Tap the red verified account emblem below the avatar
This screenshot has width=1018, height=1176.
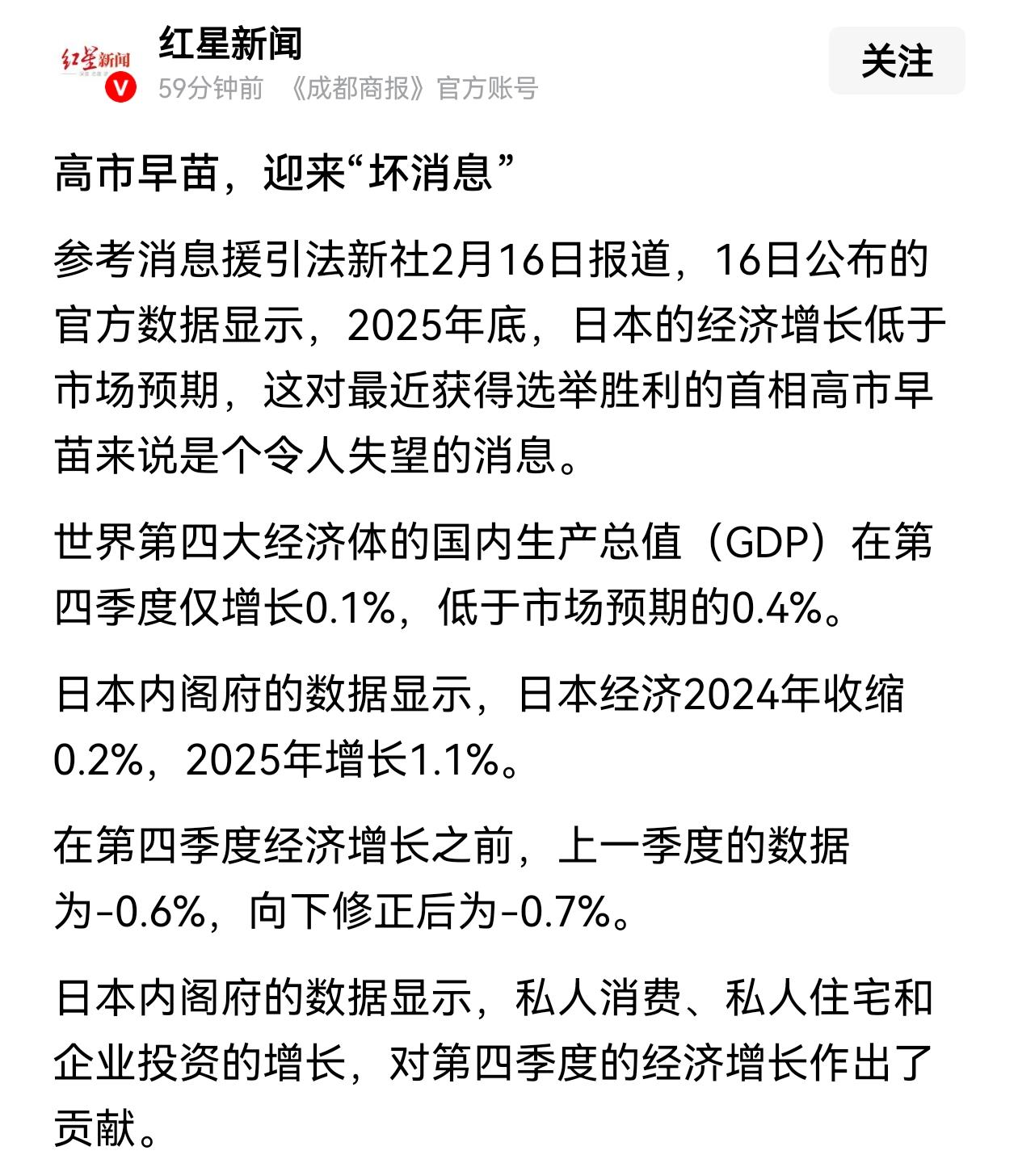[x=120, y=87]
